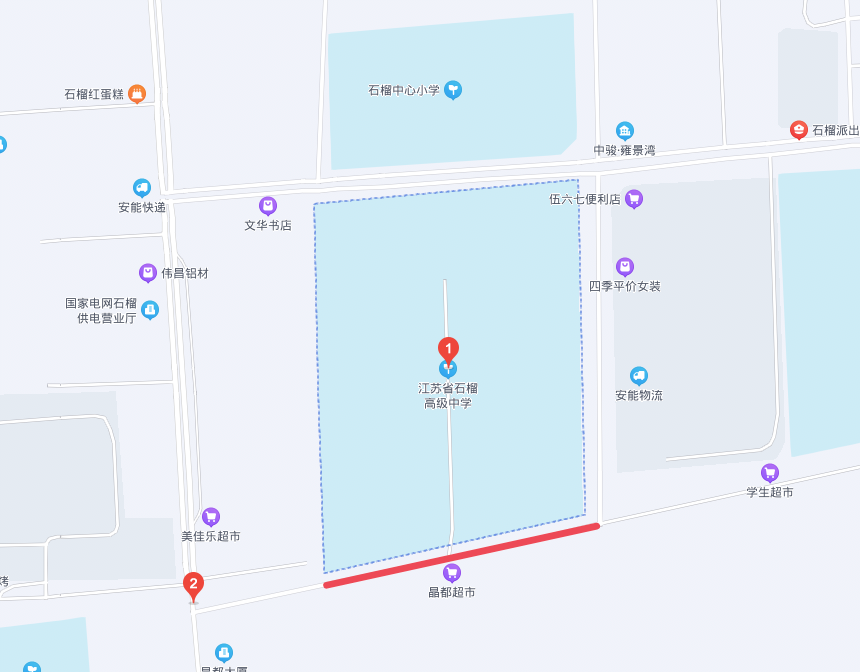
Task: Tap the 安能快递 delivery marker
Action: 142,188
